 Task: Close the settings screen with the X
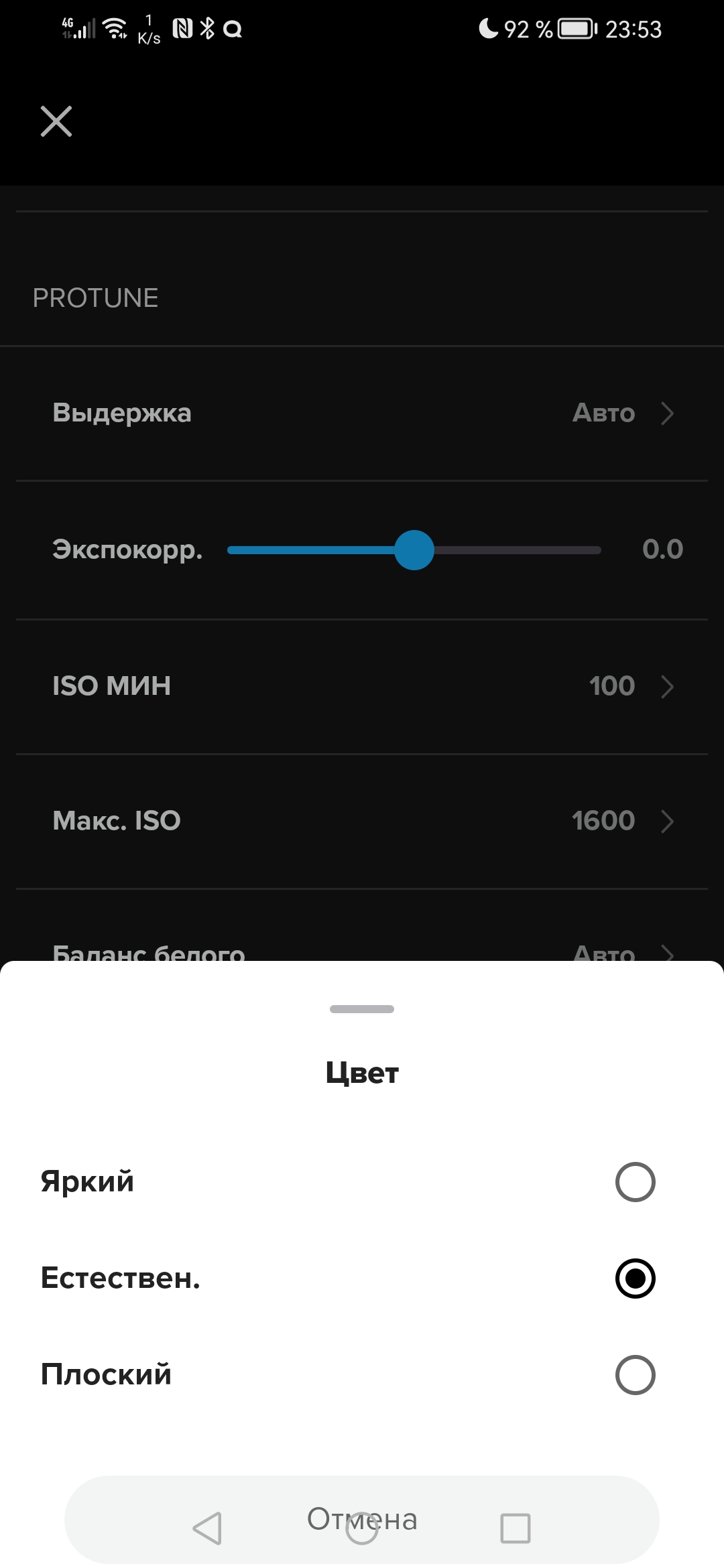pyautogui.click(x=56, y=121)
